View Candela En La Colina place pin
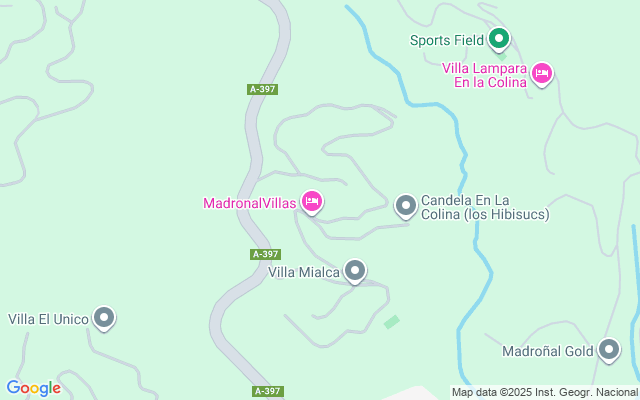This screenshot has width=640, height=400. point(405,206)
